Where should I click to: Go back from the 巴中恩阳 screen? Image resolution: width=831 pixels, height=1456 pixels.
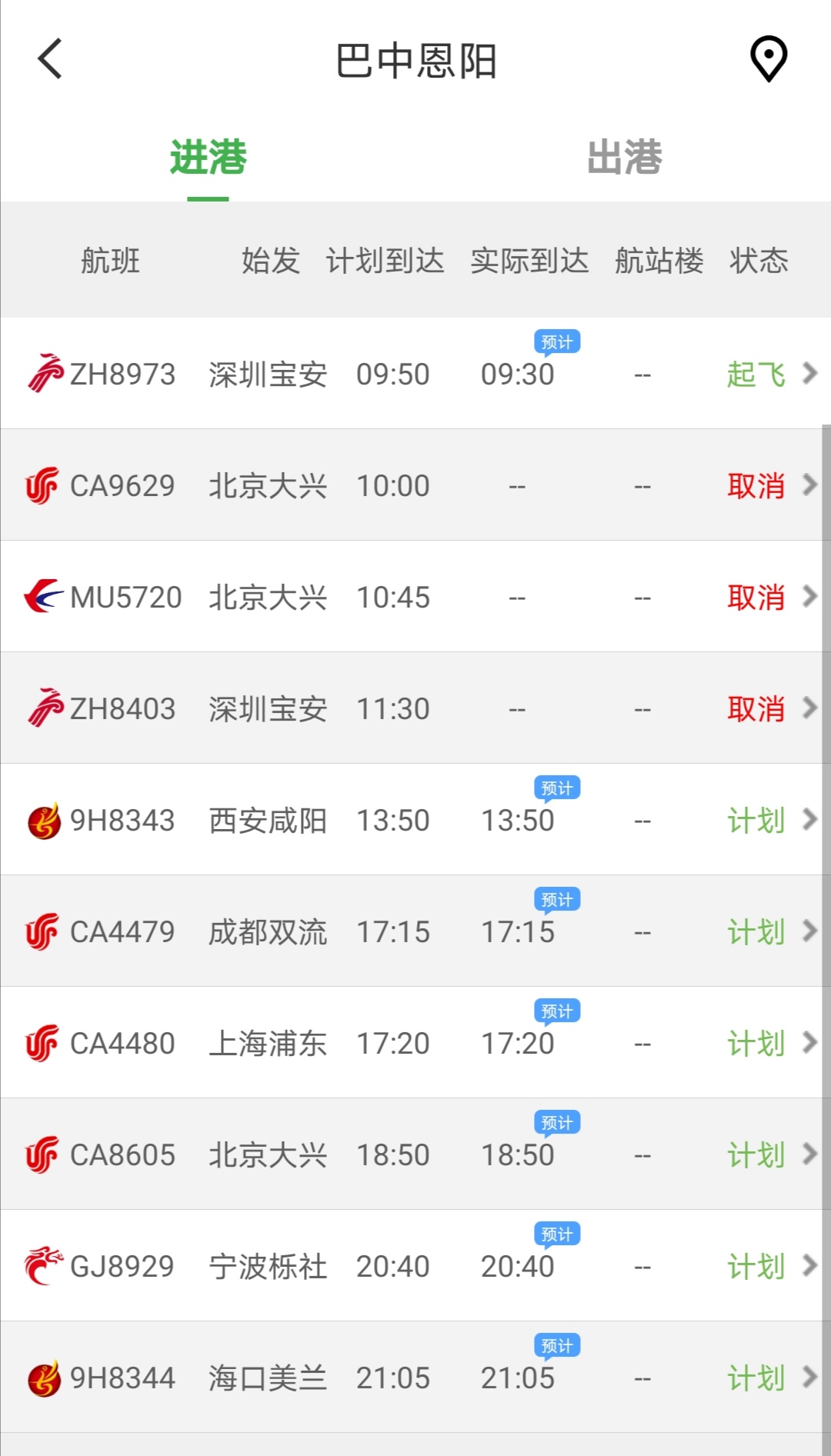pos(50,59)
